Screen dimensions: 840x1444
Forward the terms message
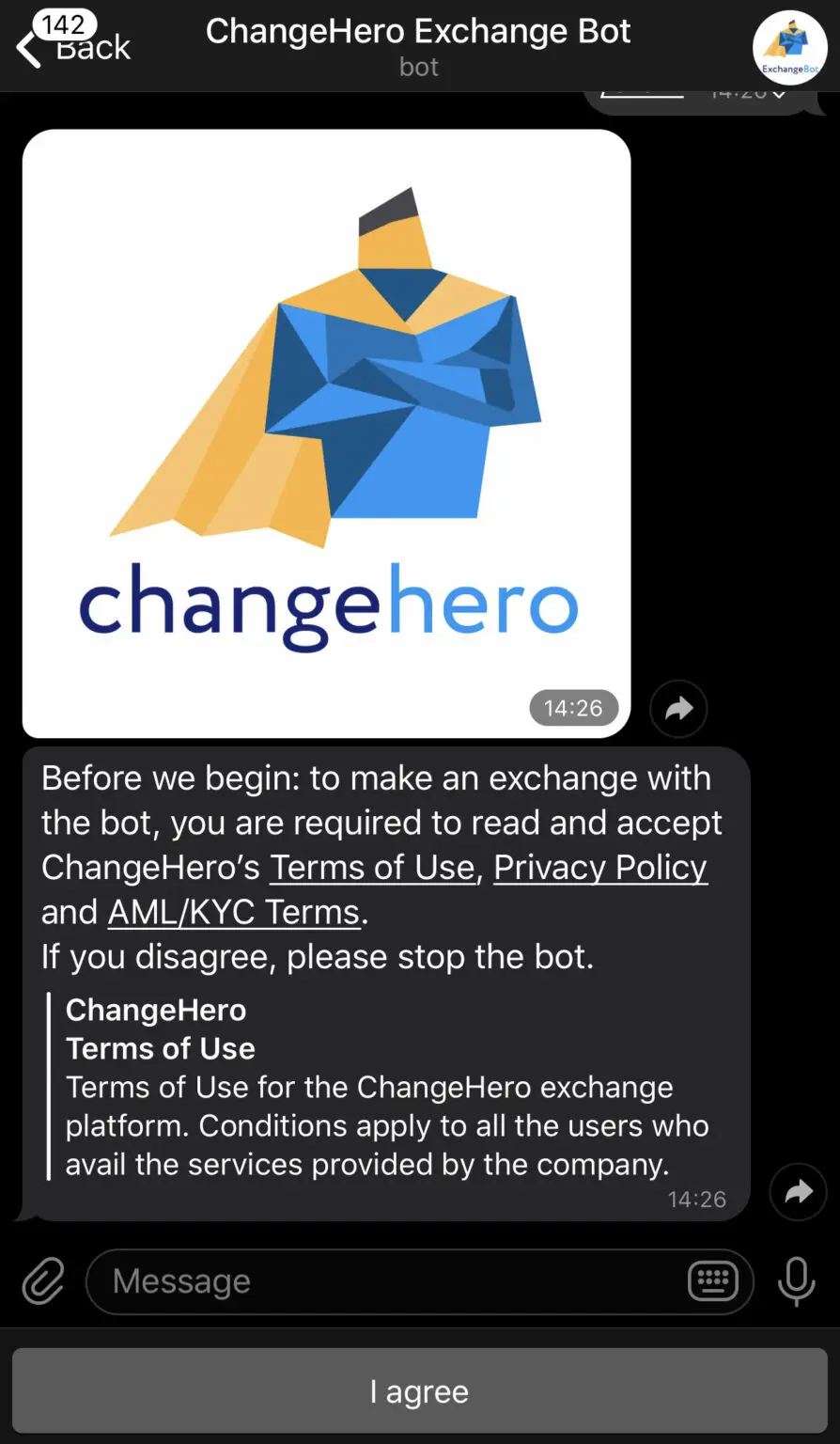pos(798,1192)
